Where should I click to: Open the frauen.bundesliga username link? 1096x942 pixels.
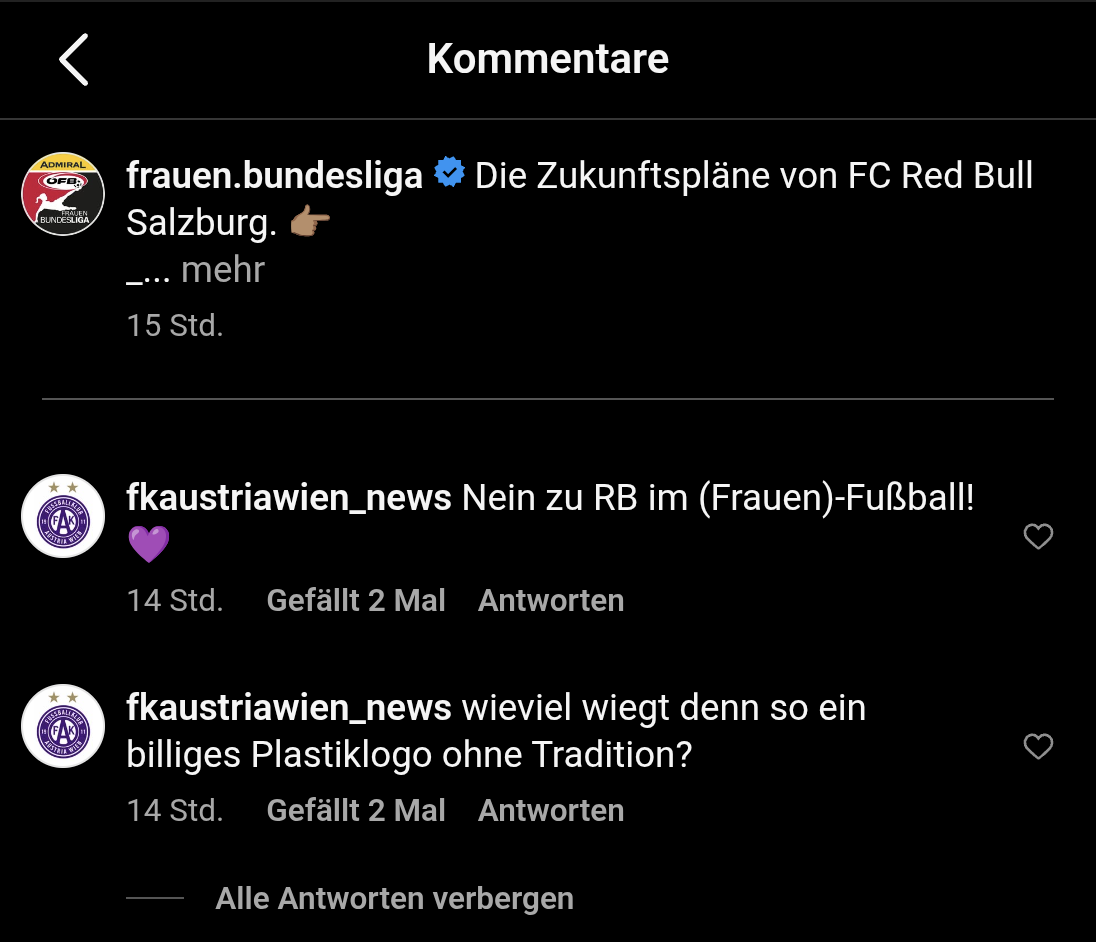pos(274,177)
